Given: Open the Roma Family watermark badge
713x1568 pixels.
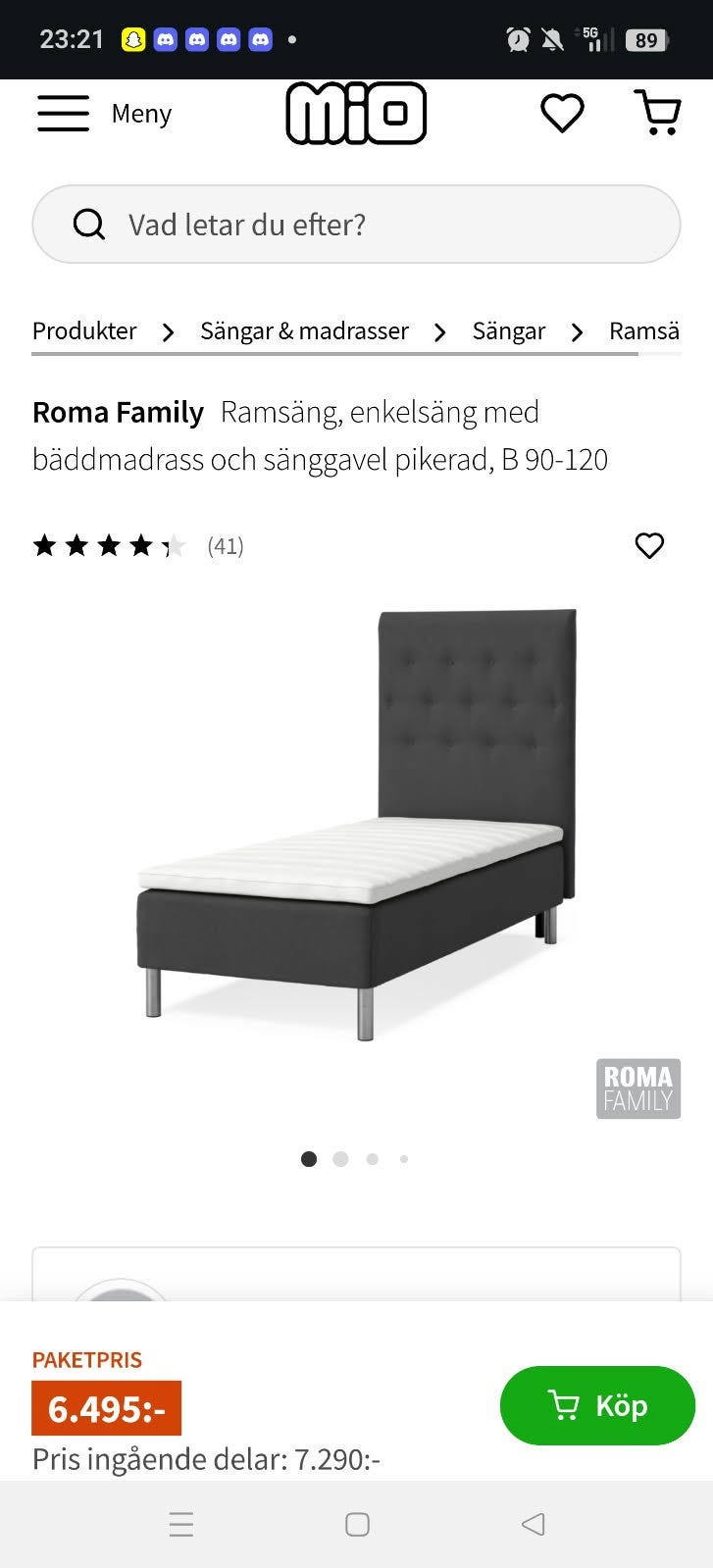Looking at the screenshot, I should [x=637, y=1087].
